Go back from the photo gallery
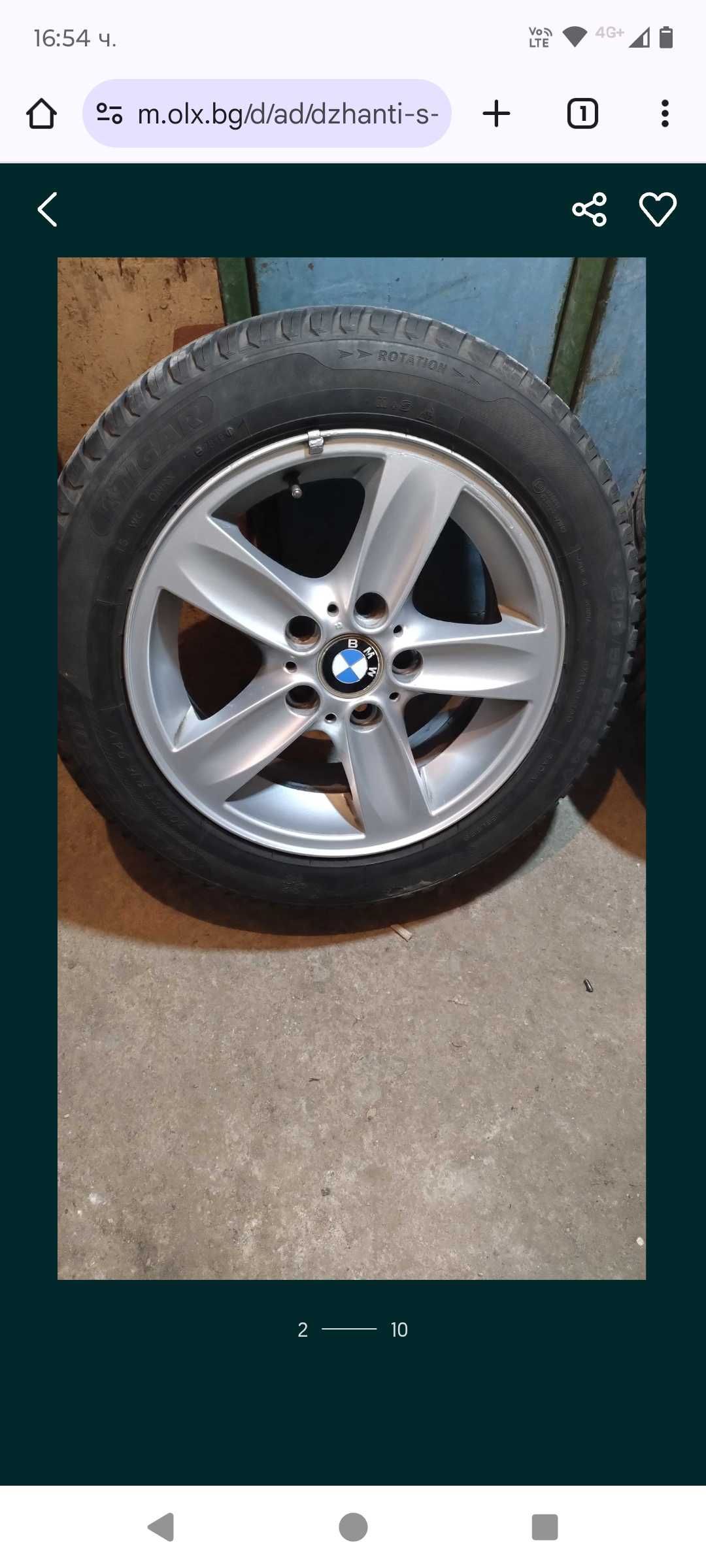Image resolution: width=706 pixels, height=1568 pixels. (48, 210)
